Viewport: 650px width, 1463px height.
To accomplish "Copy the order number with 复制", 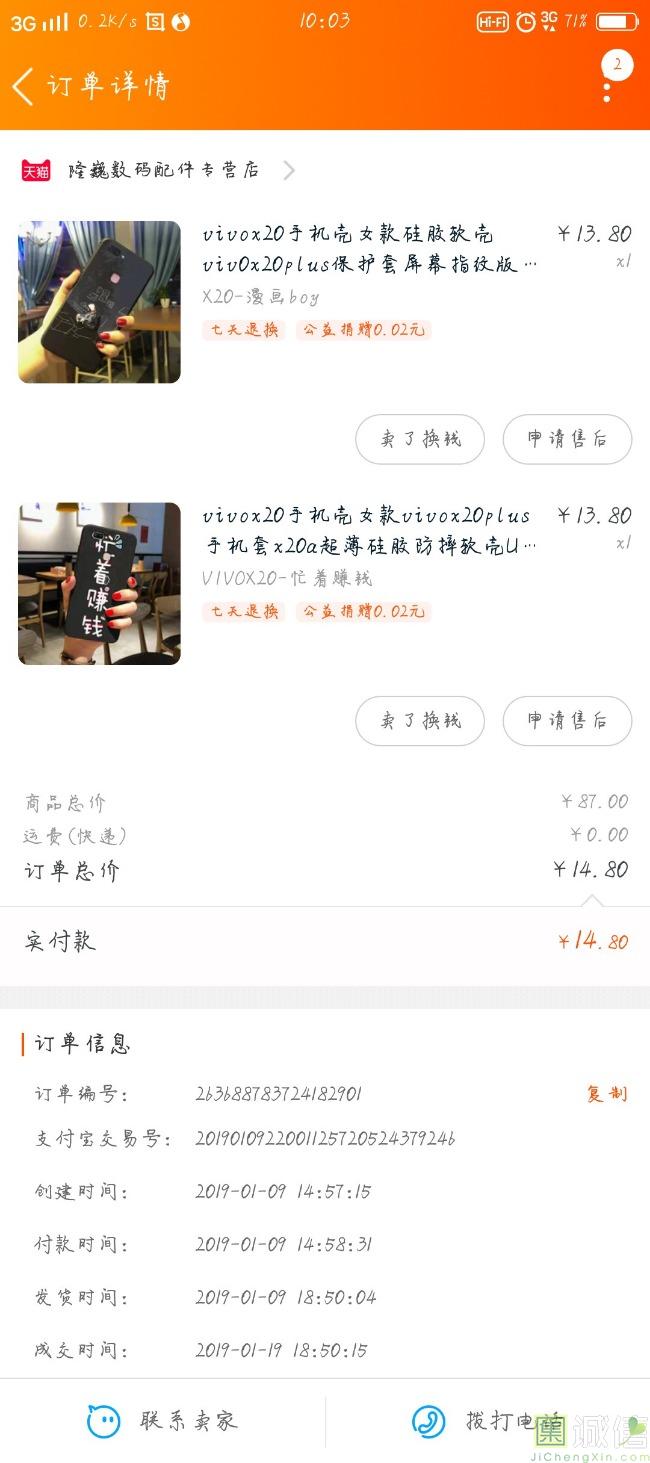I will point(606,1094).
